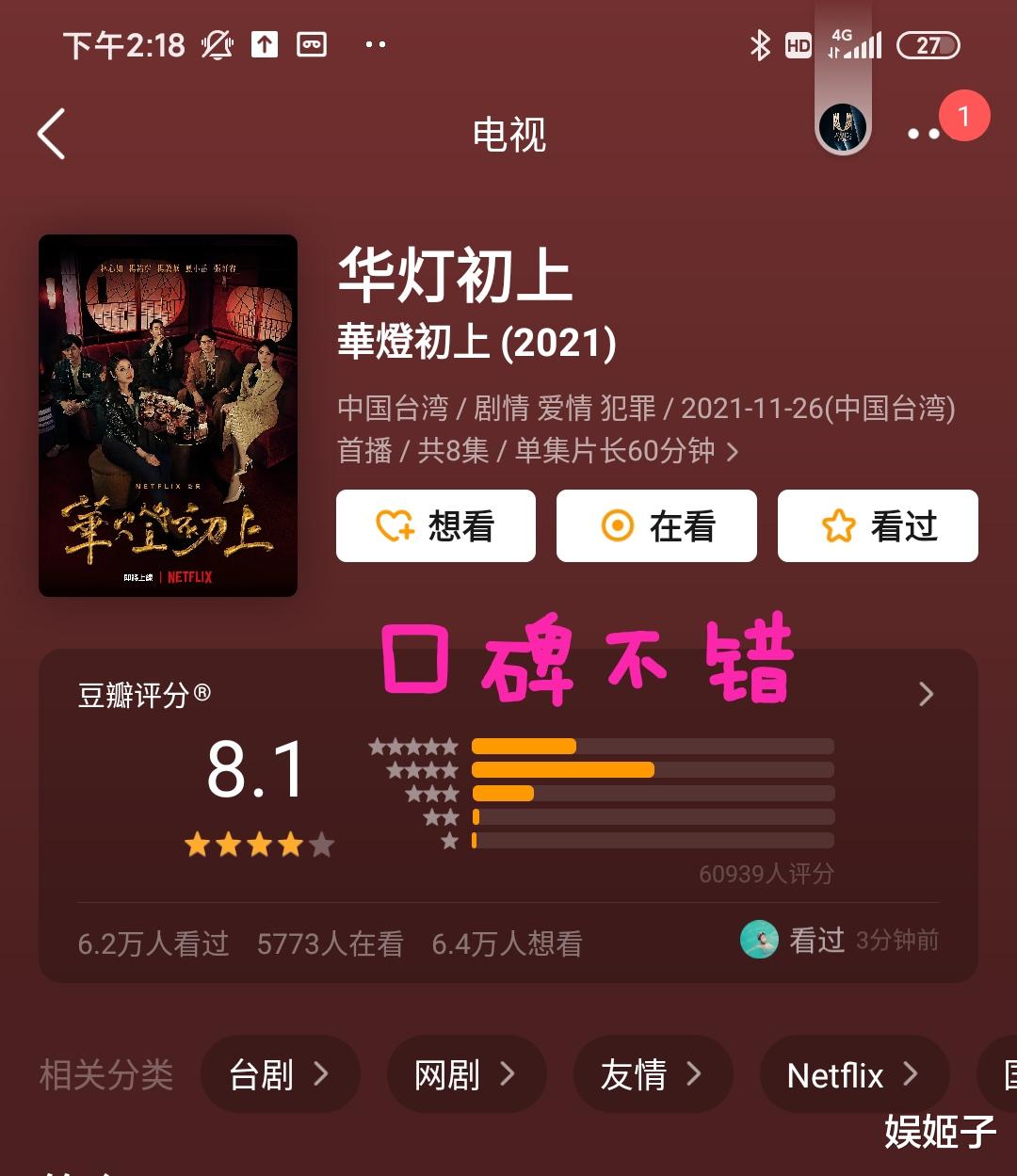This screenshot has width=1017, height=1176.
Task: Tap the record icon beside 在看
Action: click(616, 526)
